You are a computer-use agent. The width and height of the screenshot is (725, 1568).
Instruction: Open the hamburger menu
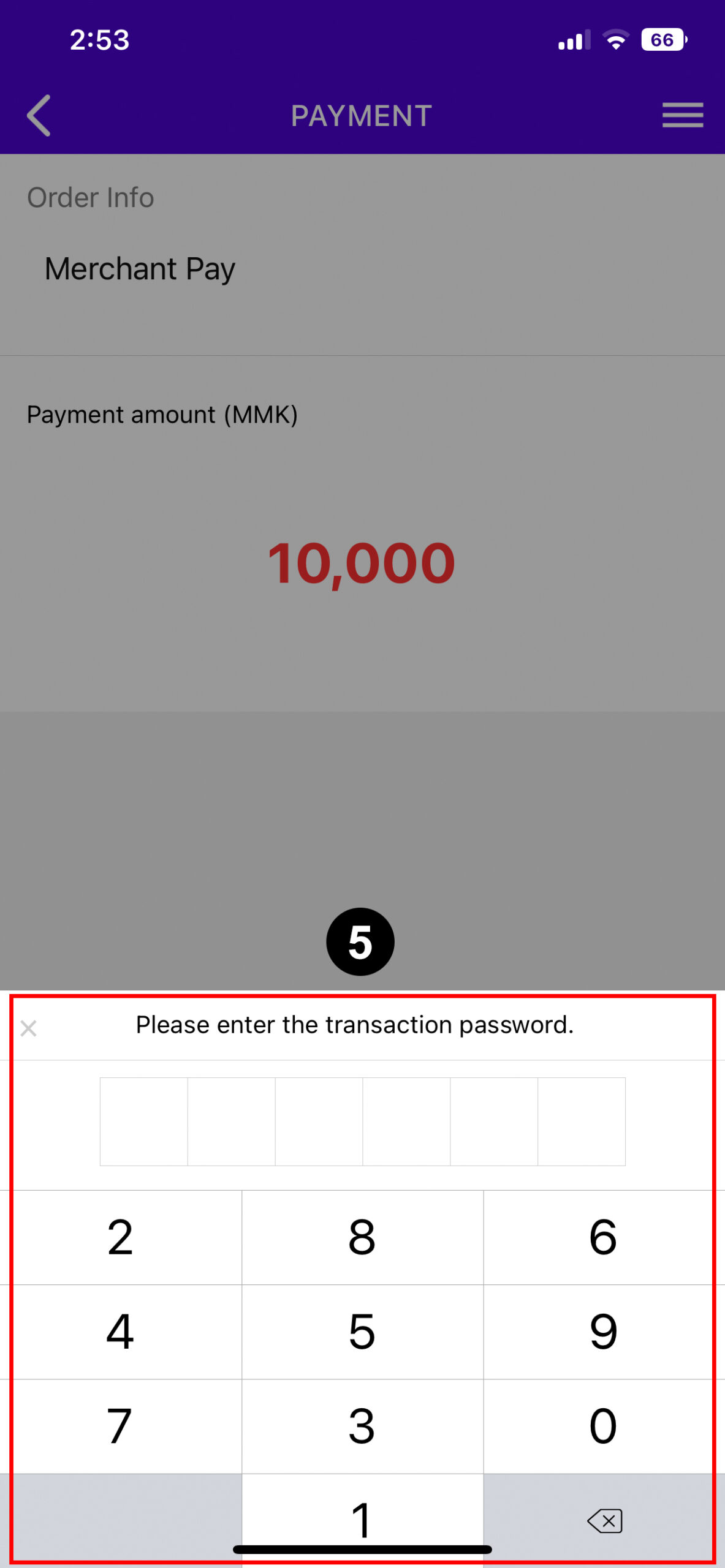tap(682, 115)
